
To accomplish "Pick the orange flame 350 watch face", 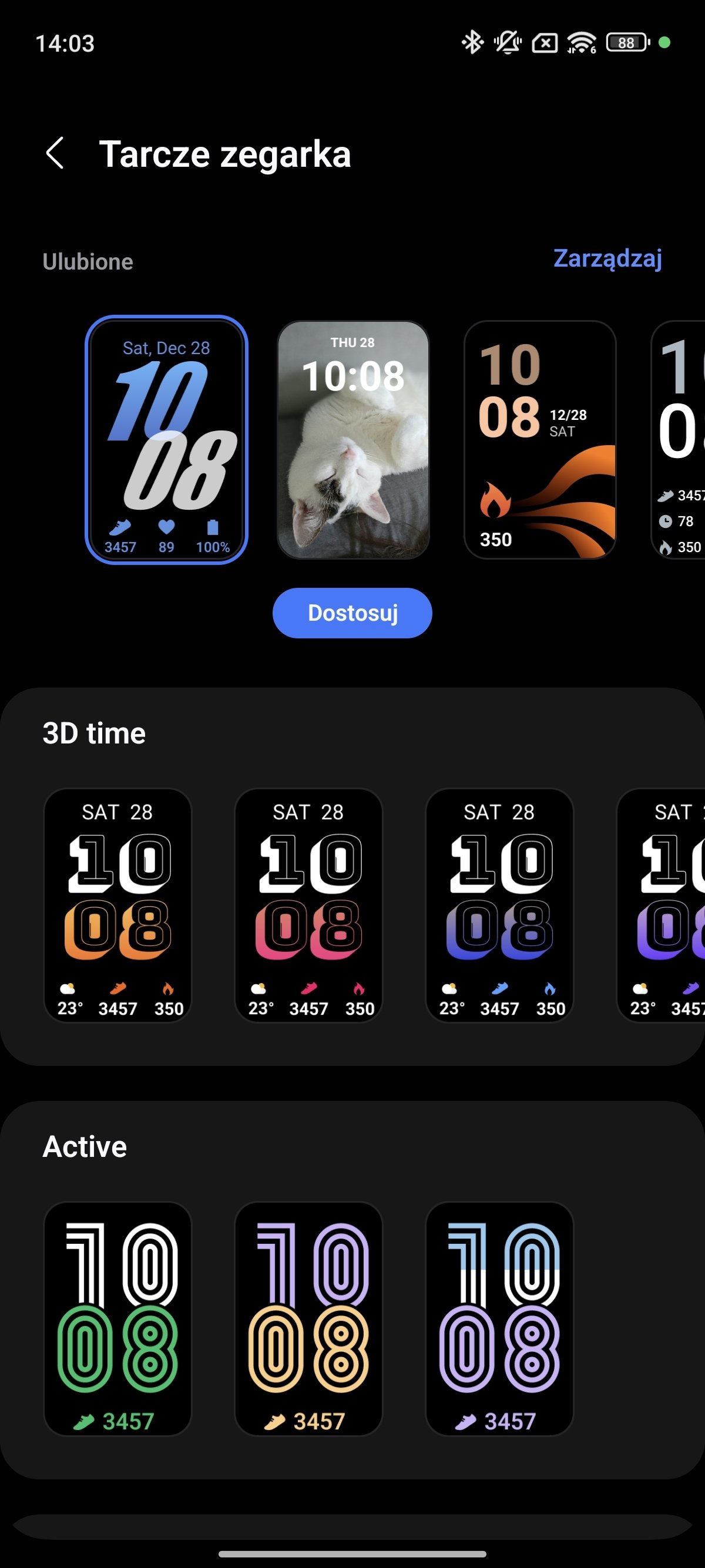I will pyautogui.click(x=540, y=439).
